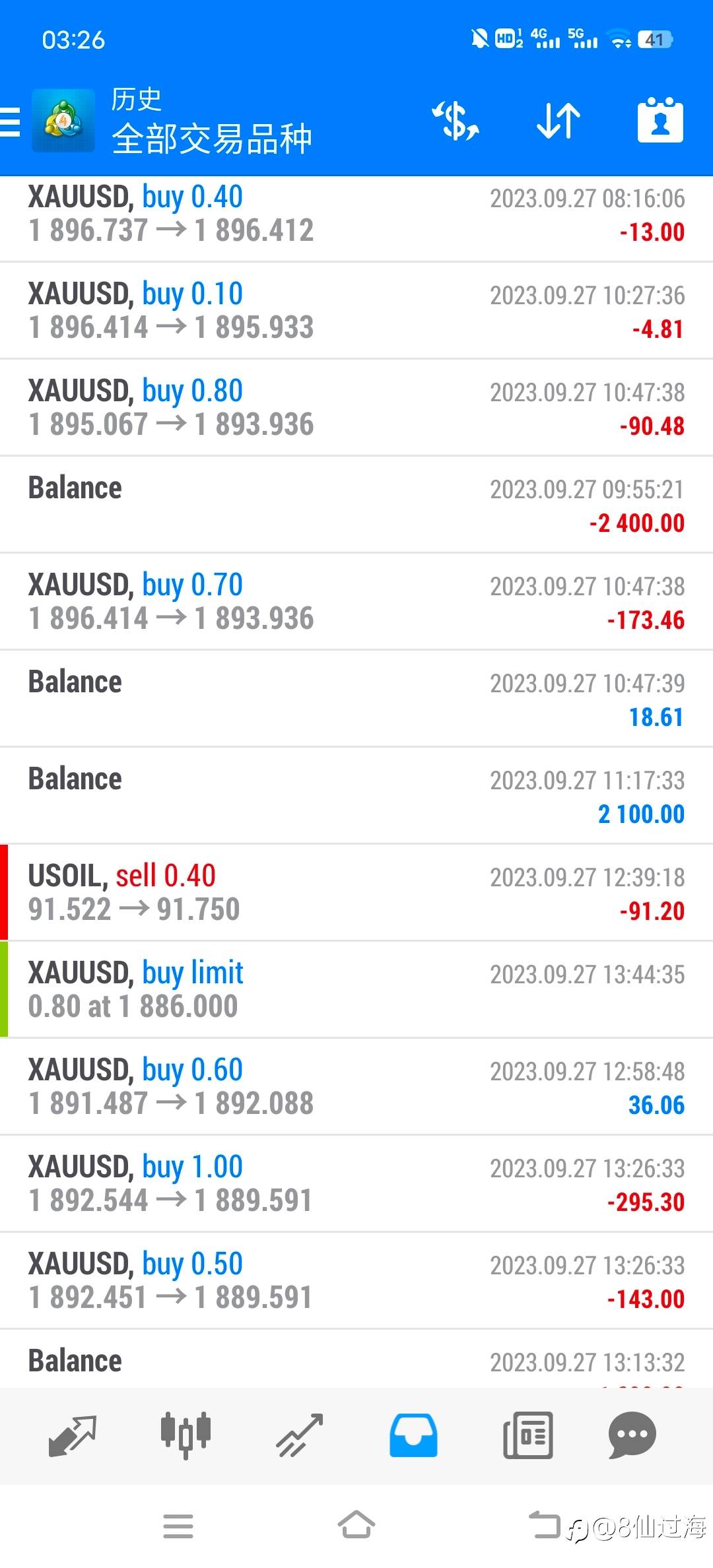Open the XAUUSD buy limit order
Viewport: 713px width, 1568px height.
[x=356, y=990]
